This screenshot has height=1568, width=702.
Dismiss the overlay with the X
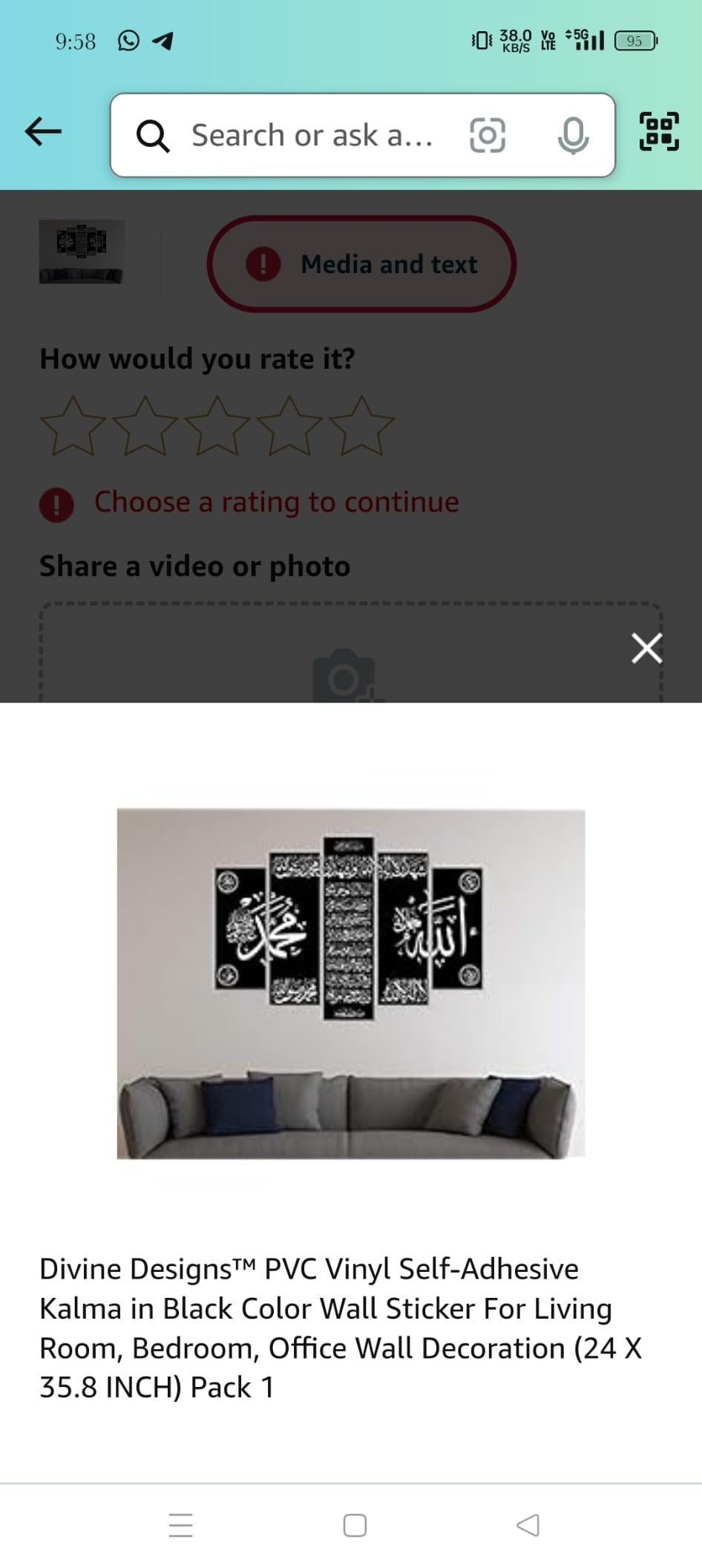pyautogui.click(x=646, y=647)
